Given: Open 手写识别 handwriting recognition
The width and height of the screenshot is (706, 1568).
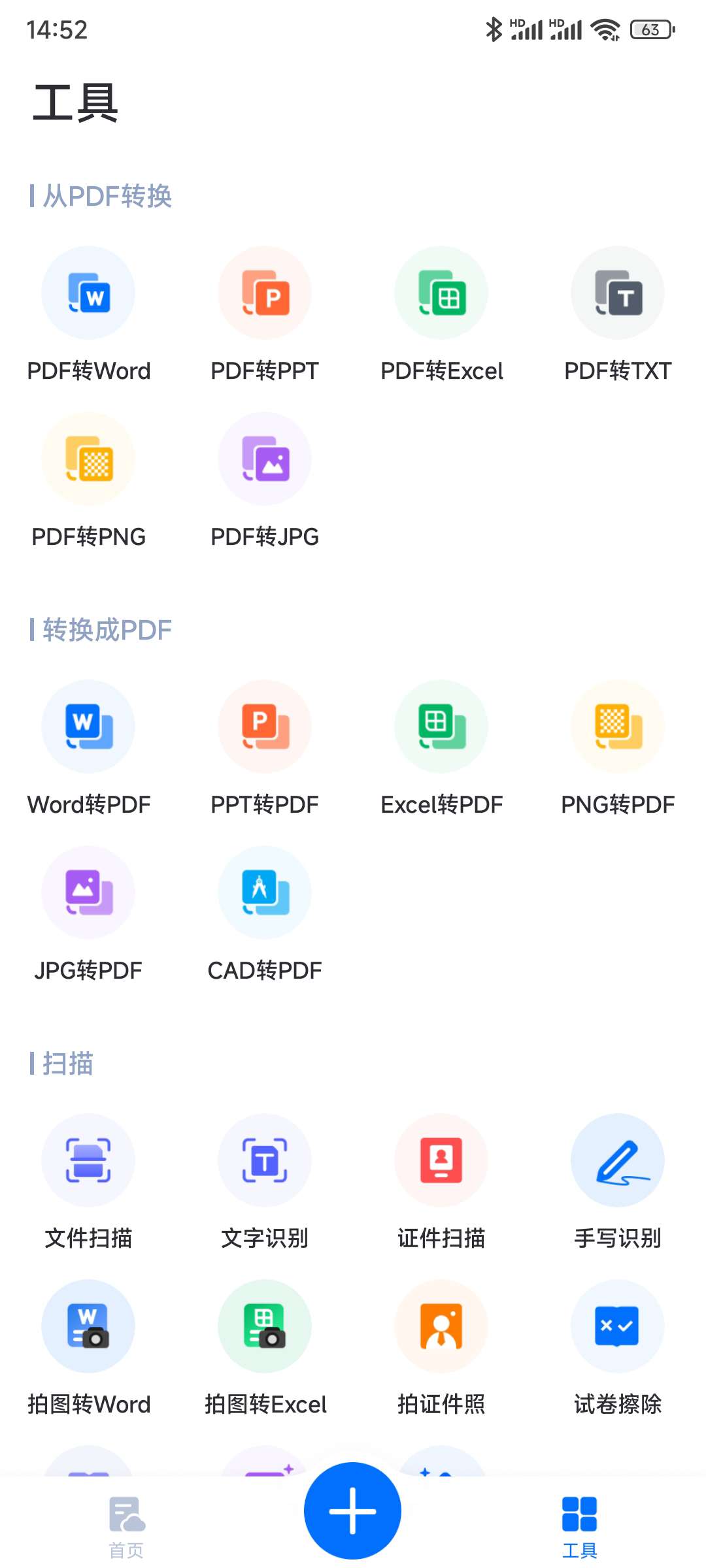Looking at the screenshot, I should pyautogui.click(x=618, y=1161).
